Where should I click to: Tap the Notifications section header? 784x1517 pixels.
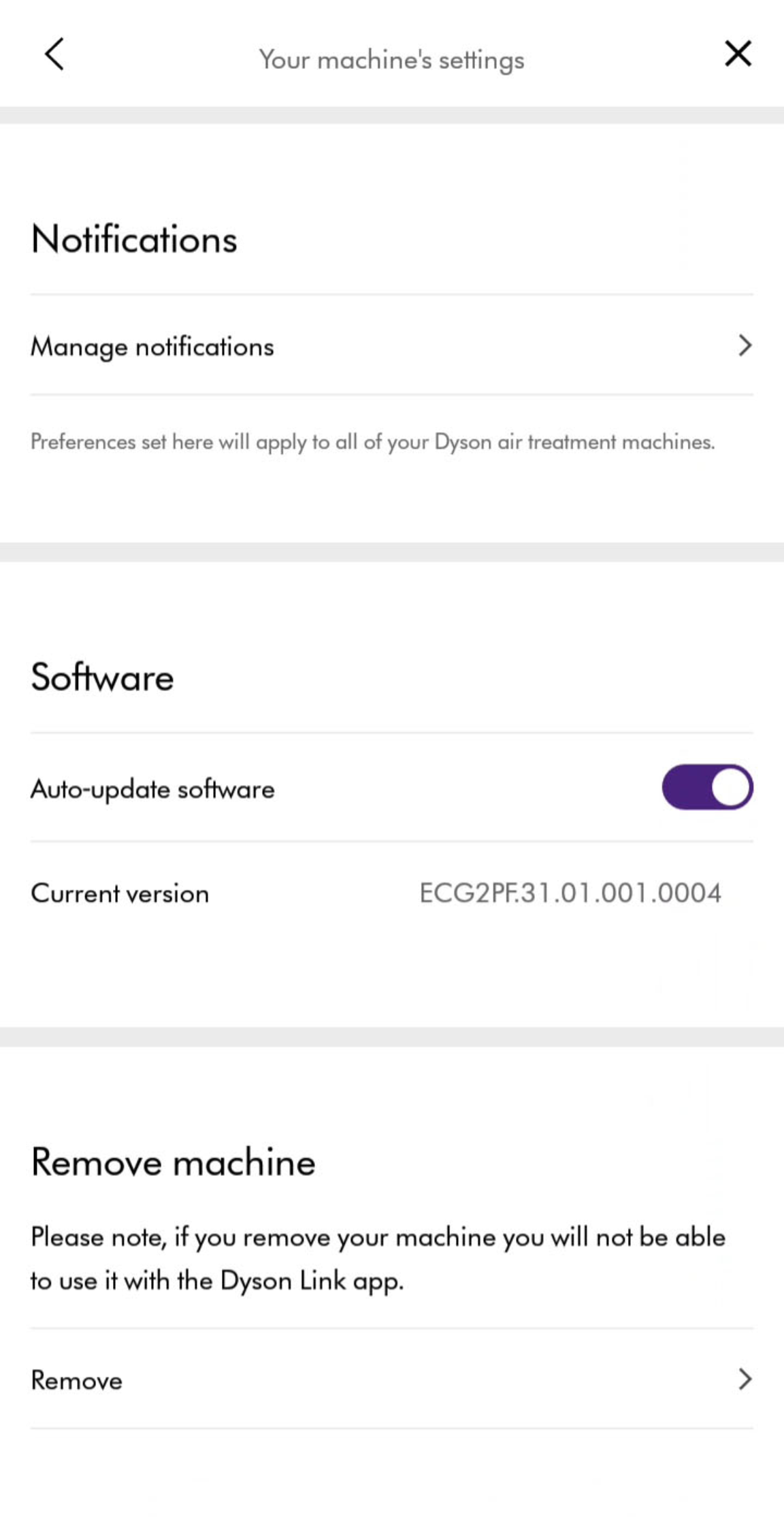click(133, 238)
